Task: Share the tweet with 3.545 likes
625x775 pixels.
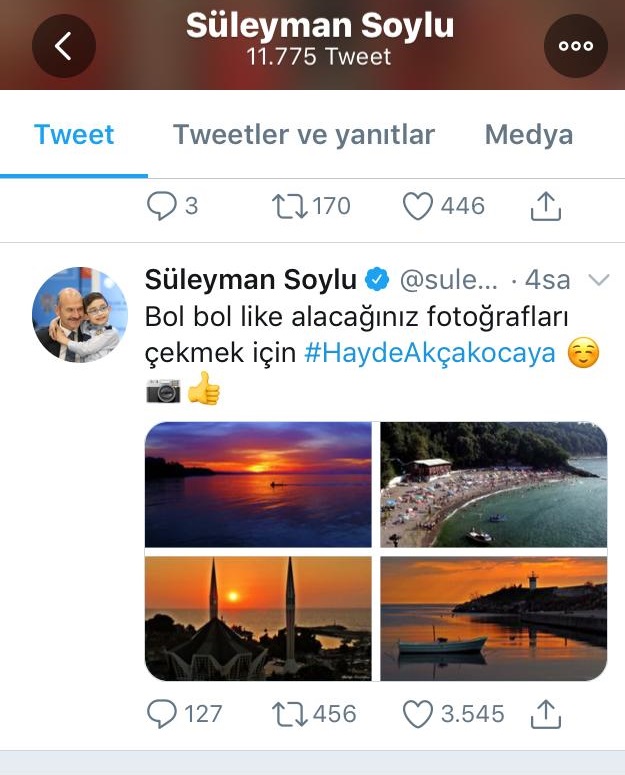Action: pyautogui.click(x=543, y=714)
